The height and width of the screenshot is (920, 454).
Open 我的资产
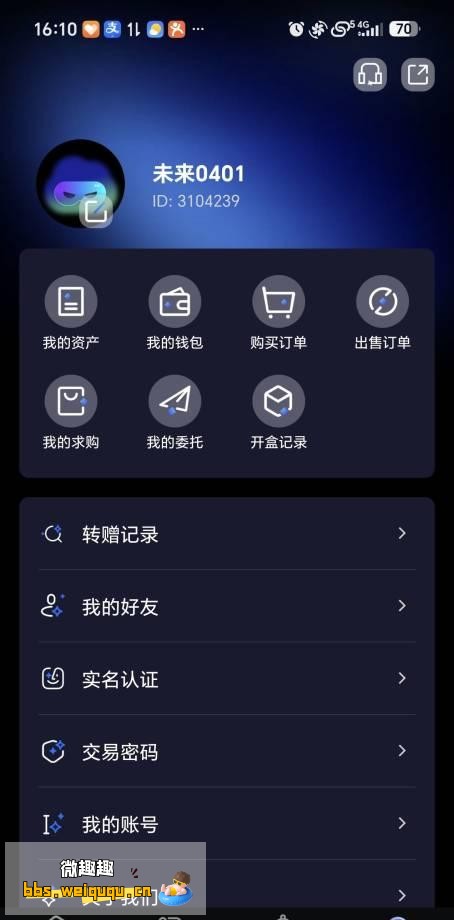[x=71, y=313]
